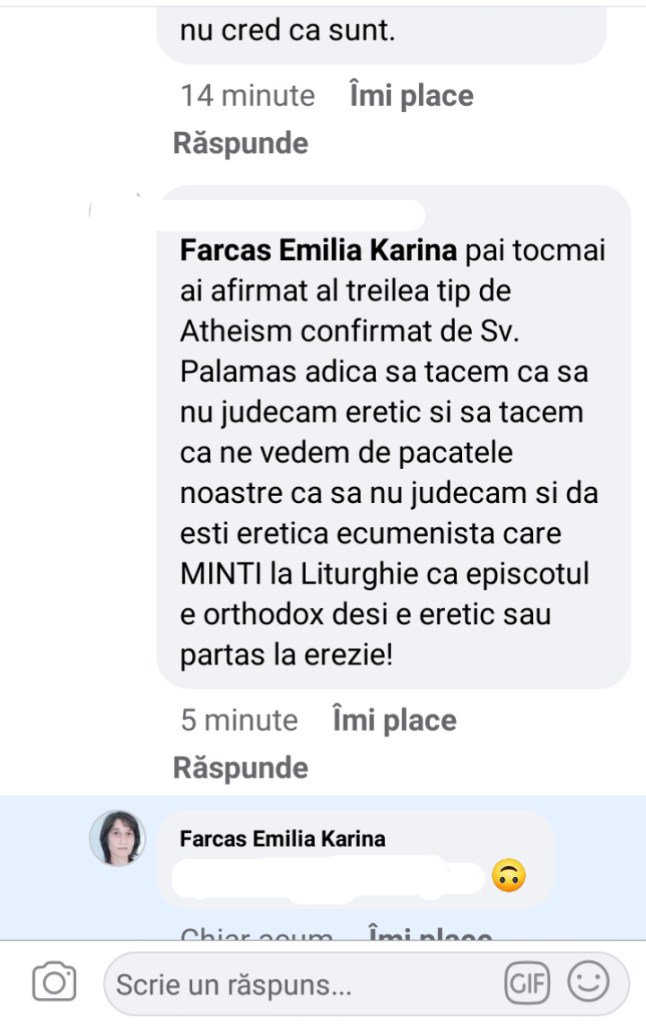The image size is (646, 1024).
Task: Reply to the comment from 14 minutes ago
Action: click(240, 143)
